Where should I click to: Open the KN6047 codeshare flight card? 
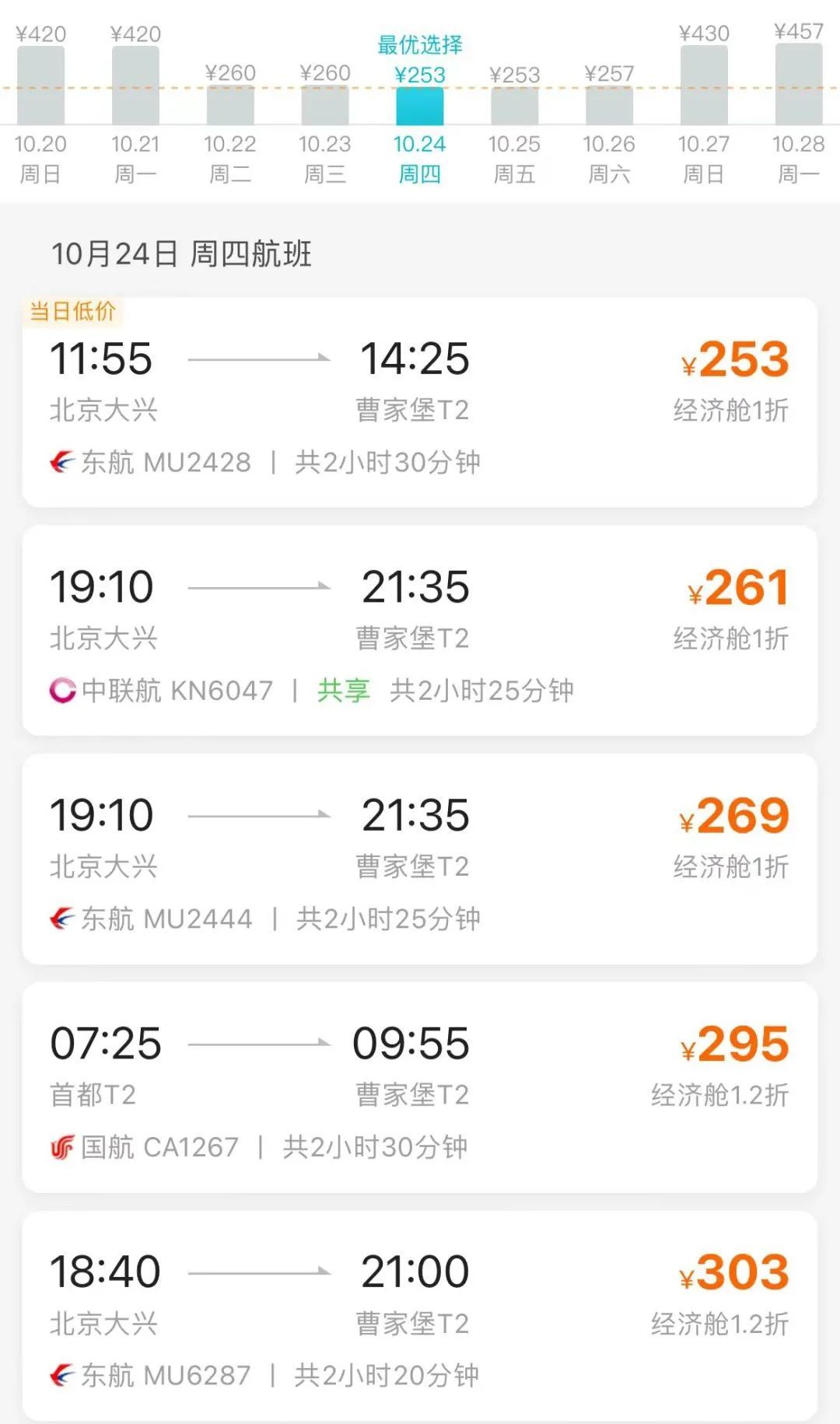420,631
